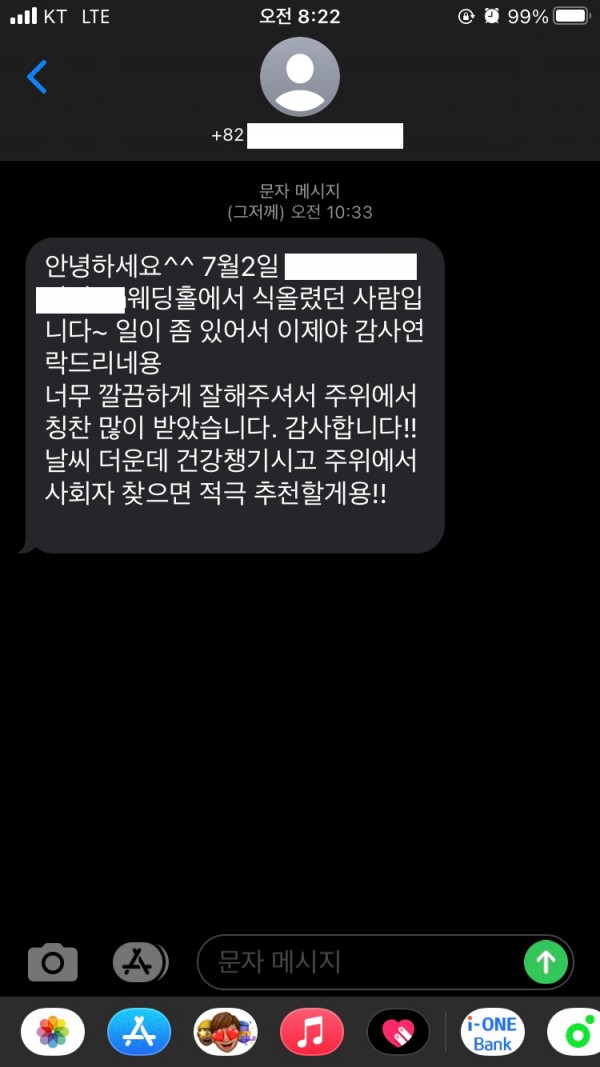Screen dimensions: 600x1067
Task: Open the camera to attach a photo
Action: (52, 962)
